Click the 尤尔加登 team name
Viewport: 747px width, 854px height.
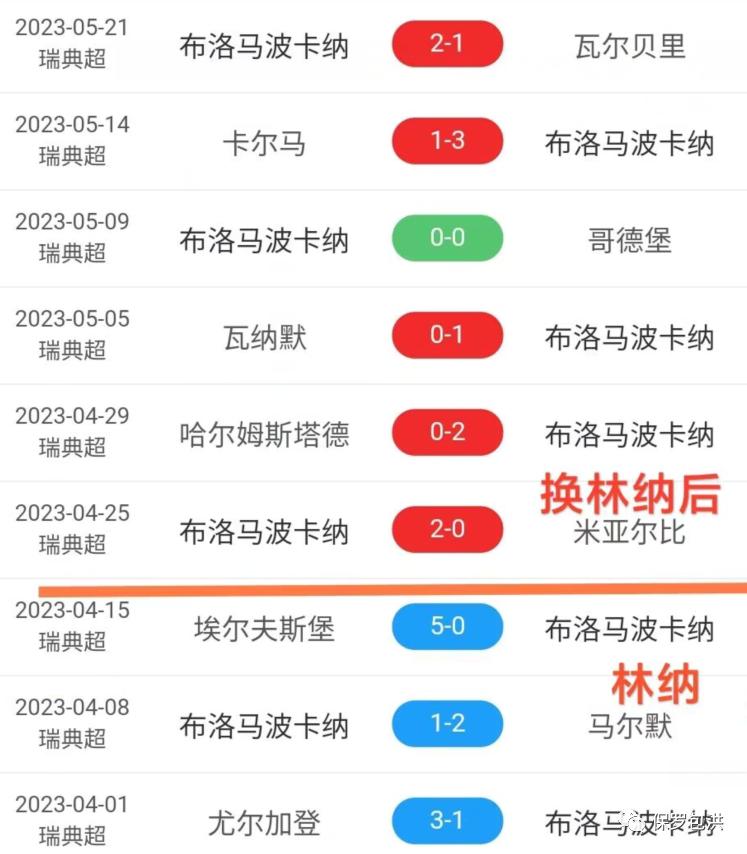263,821
